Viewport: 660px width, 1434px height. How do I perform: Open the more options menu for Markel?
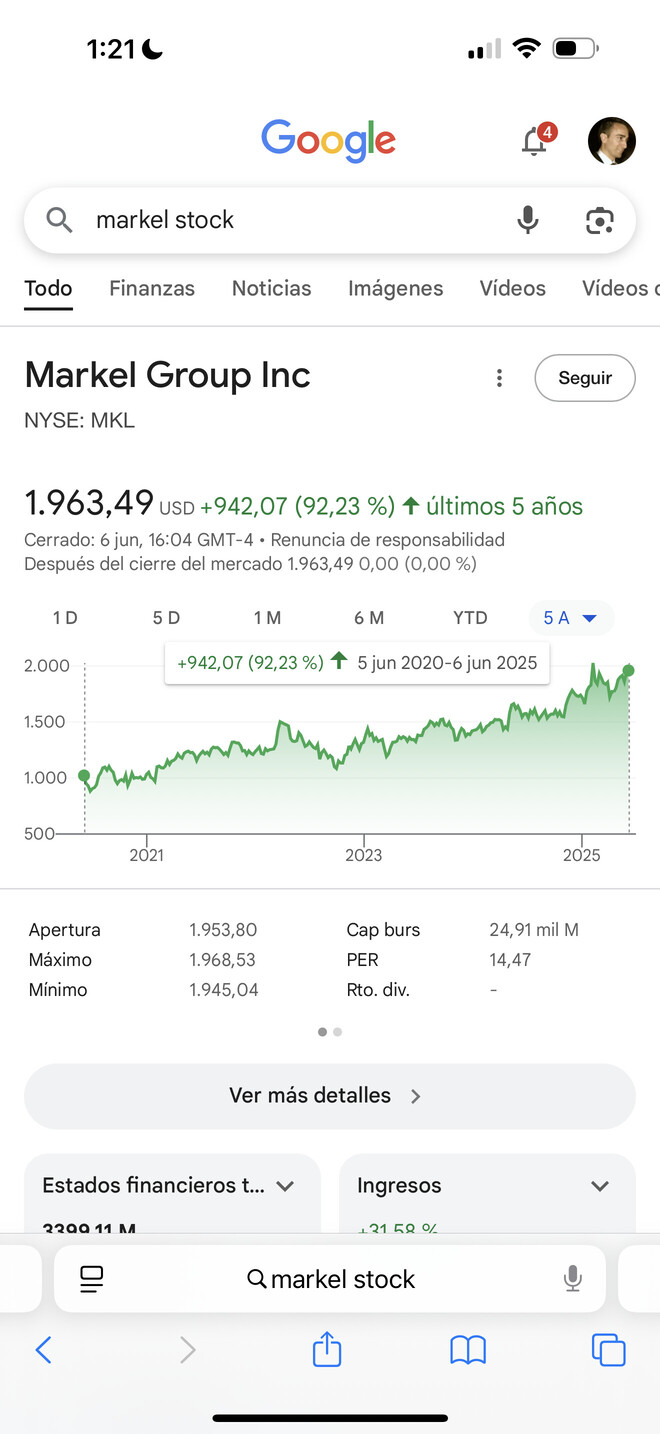coord(499,378)
